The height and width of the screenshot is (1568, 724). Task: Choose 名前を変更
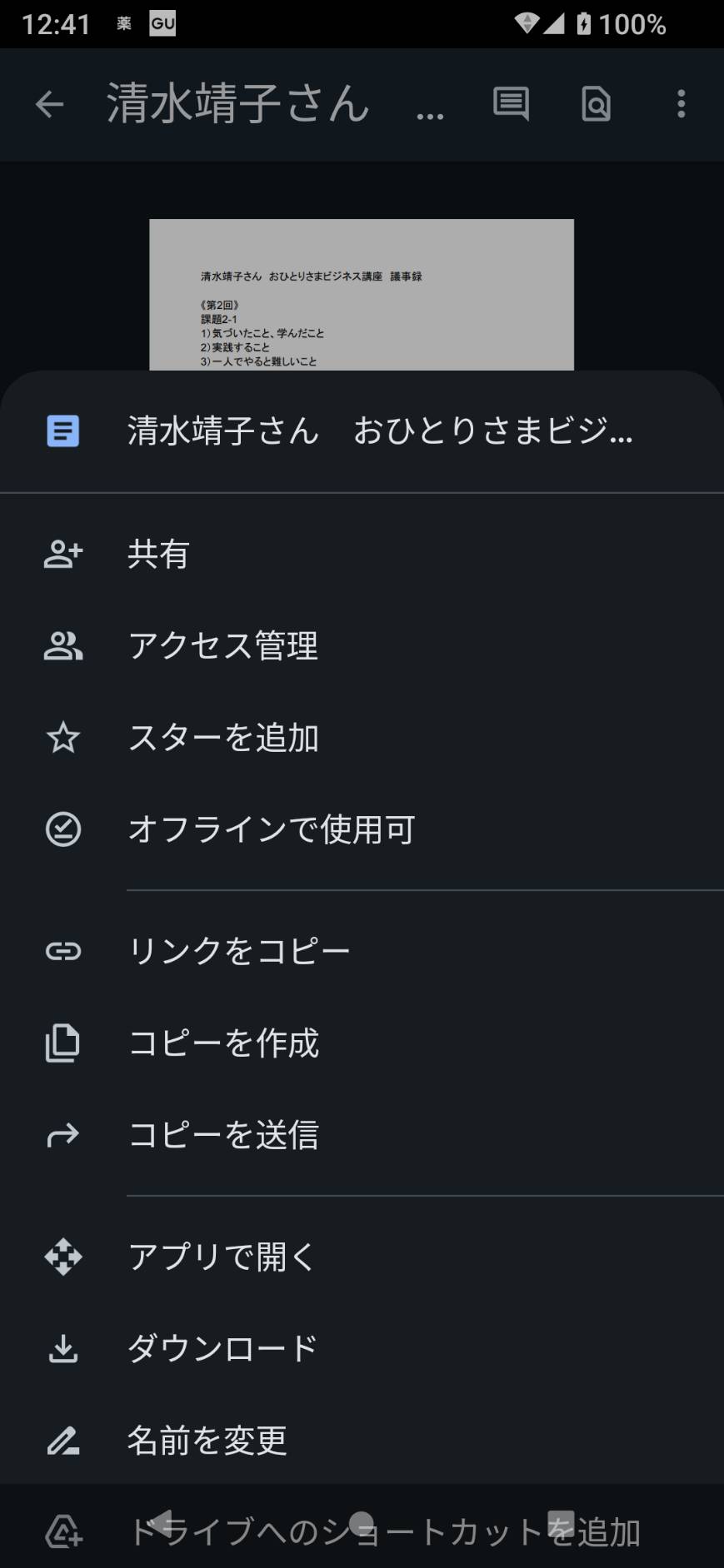click(362, 1441)
